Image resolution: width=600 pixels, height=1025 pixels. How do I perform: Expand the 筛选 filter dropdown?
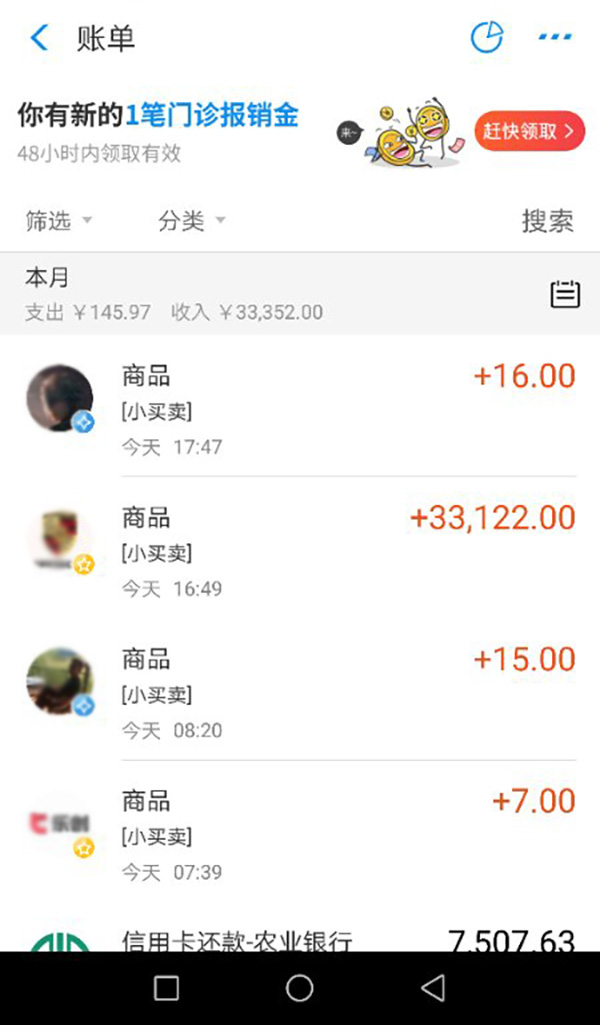pyautogui.click(x=58, y=221)
